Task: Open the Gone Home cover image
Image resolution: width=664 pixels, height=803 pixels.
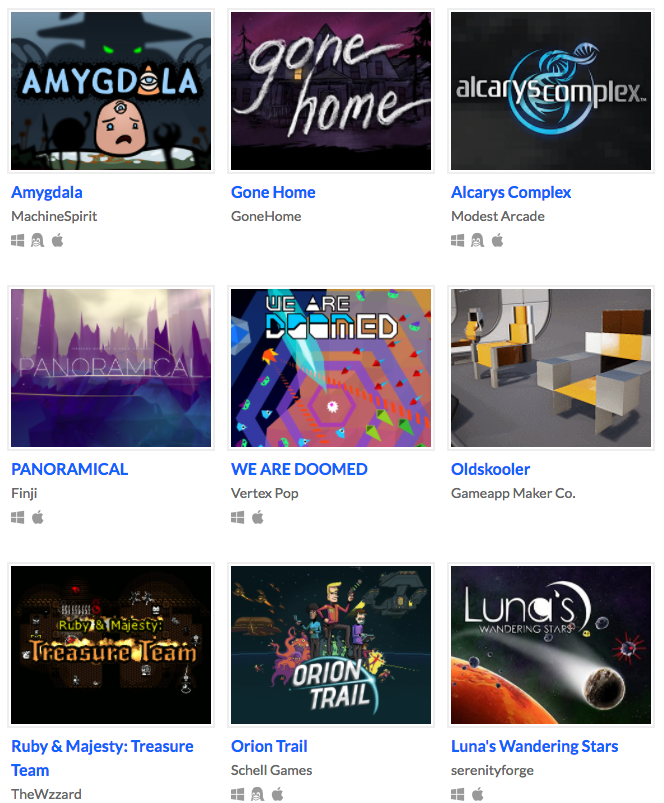Action: (331, 91)
